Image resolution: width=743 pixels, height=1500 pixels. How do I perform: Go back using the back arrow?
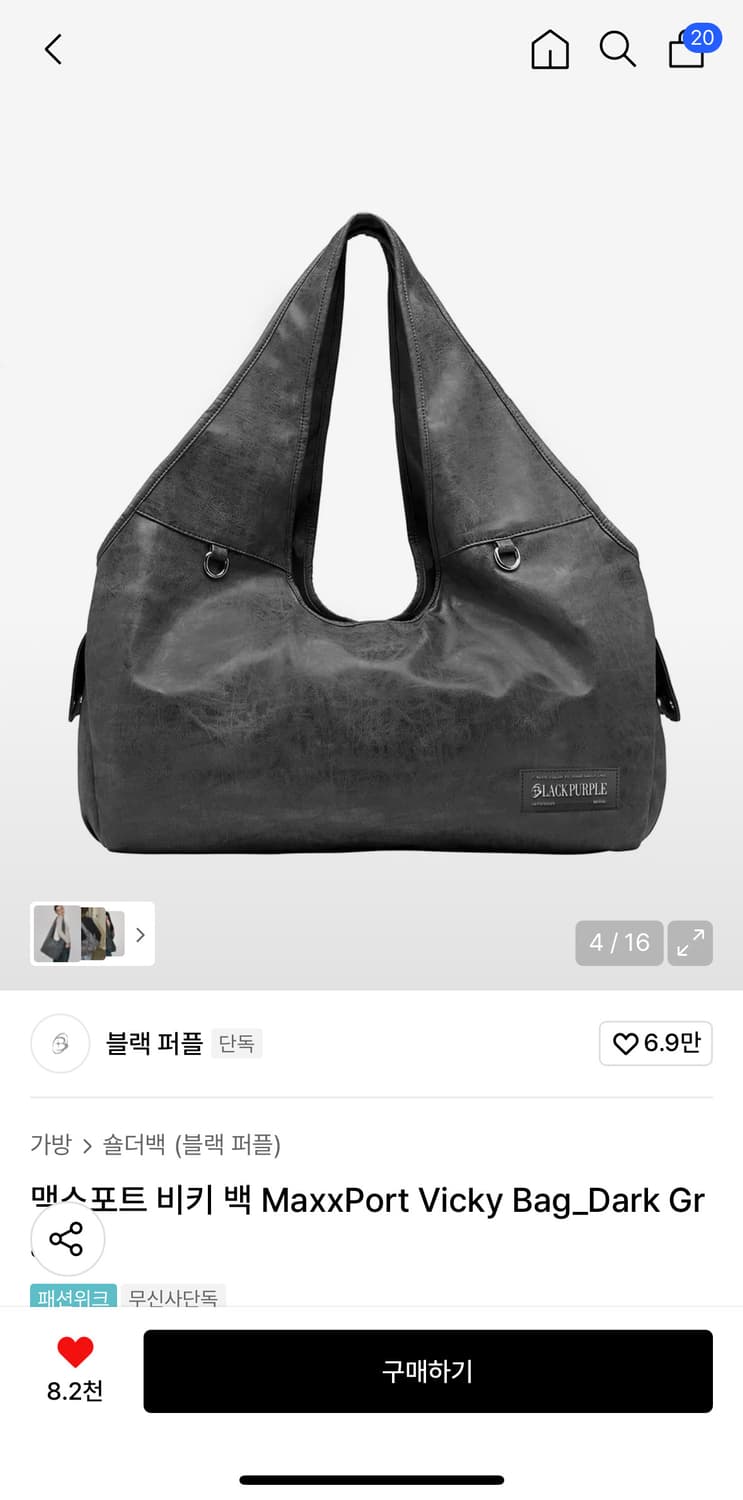point(53,48)
